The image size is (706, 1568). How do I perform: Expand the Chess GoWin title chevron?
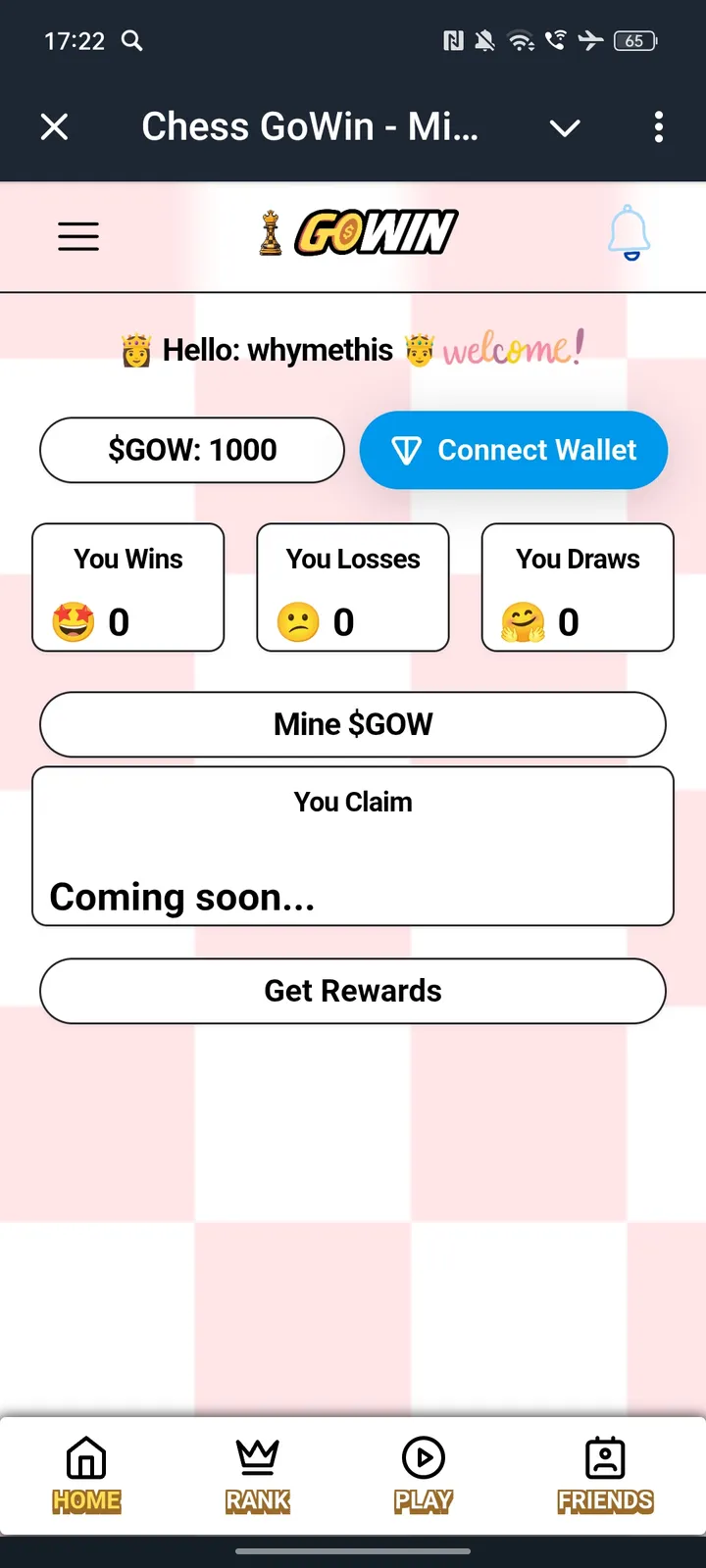tap(565, 127)
